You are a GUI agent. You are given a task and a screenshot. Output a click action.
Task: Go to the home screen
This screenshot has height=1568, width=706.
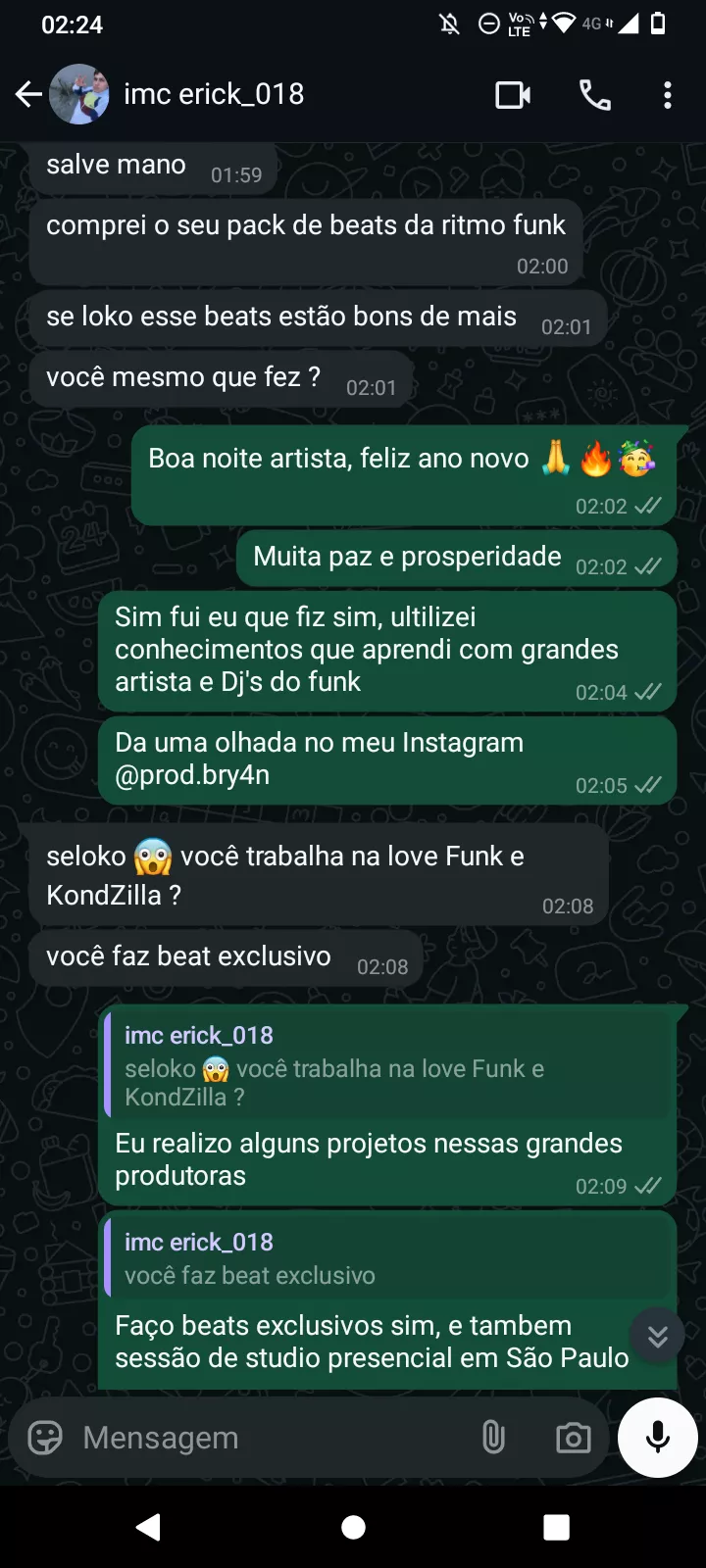[353, 1527]
